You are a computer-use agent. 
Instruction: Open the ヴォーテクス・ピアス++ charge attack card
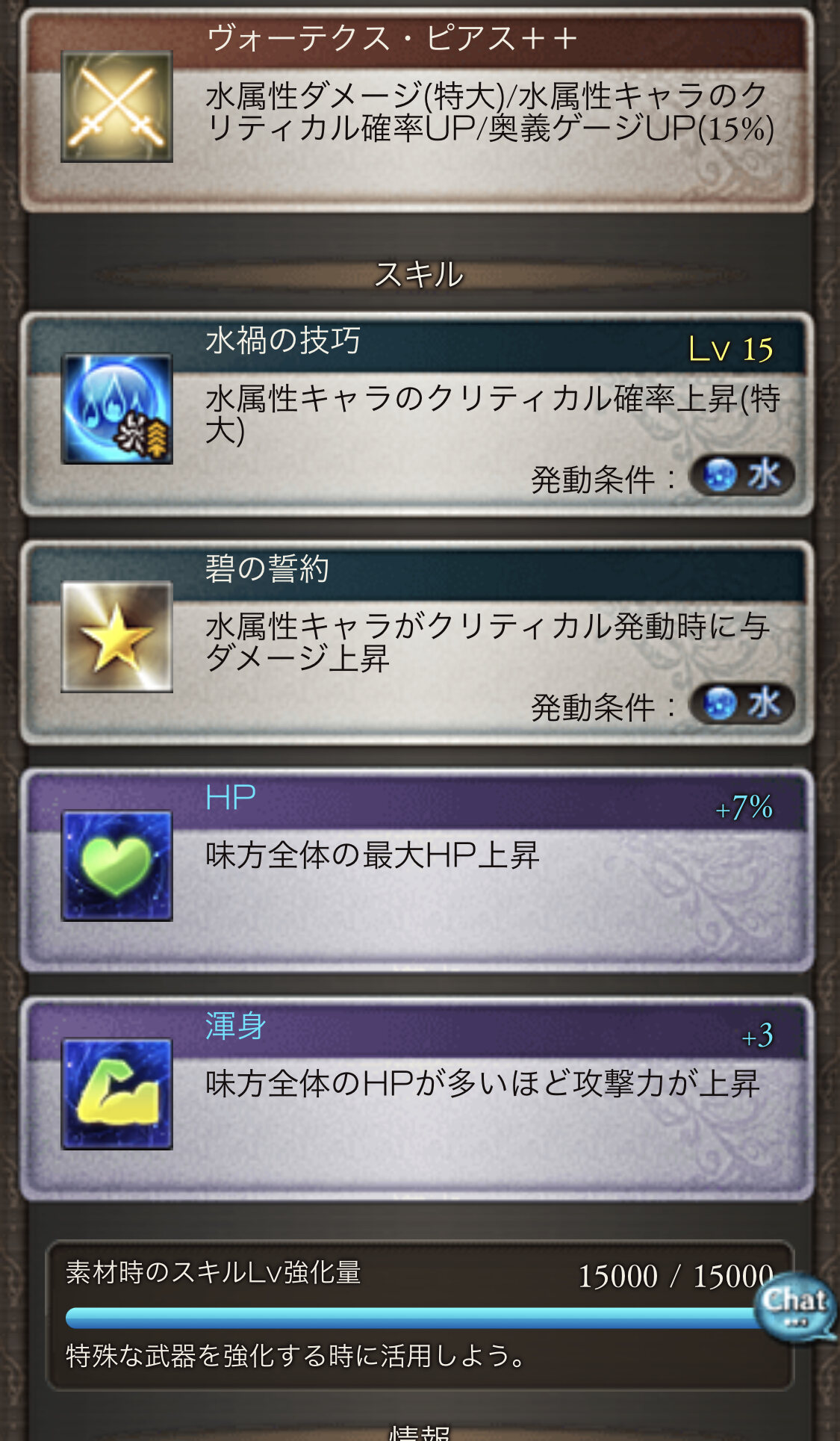[x=417, y=111]
